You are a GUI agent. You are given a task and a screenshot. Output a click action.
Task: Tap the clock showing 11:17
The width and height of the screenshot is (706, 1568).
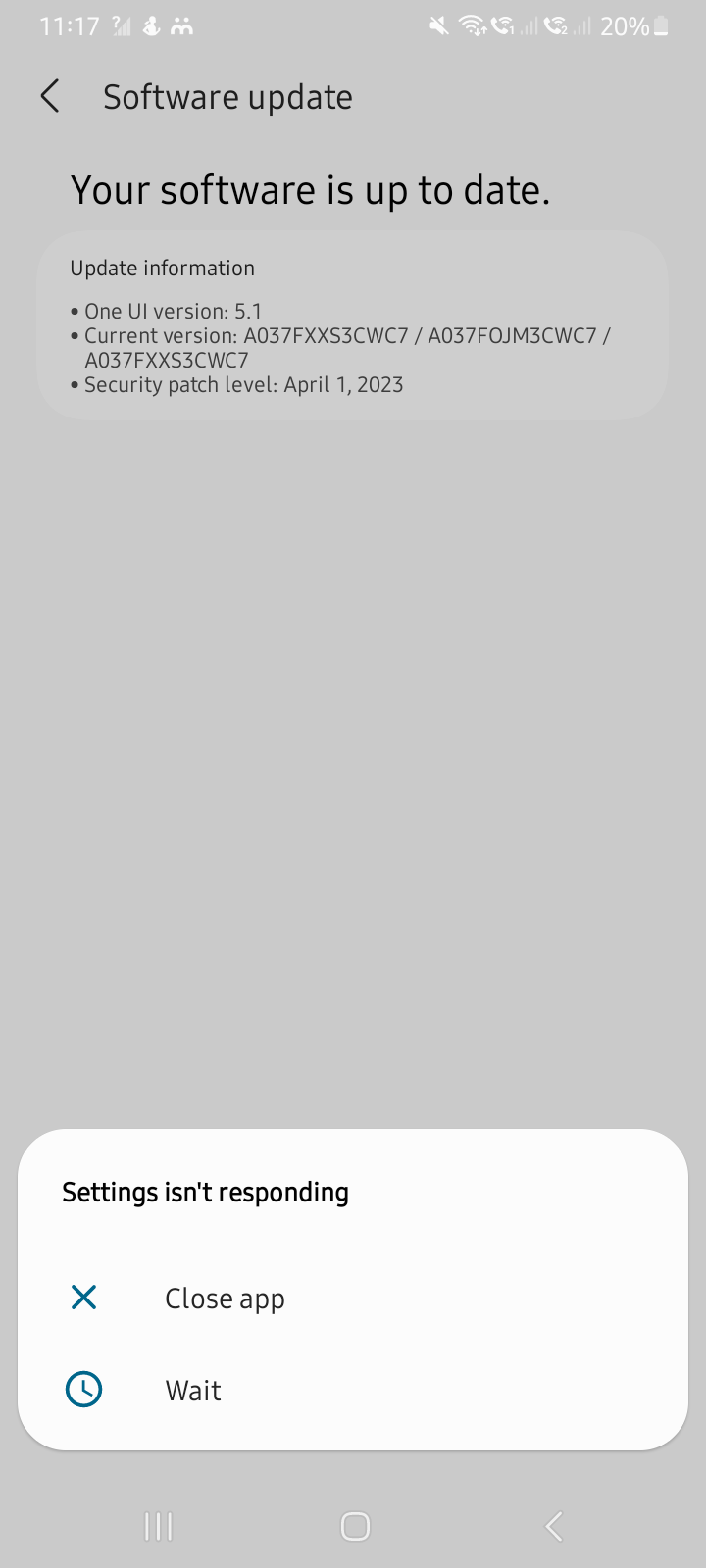[69, 25]
